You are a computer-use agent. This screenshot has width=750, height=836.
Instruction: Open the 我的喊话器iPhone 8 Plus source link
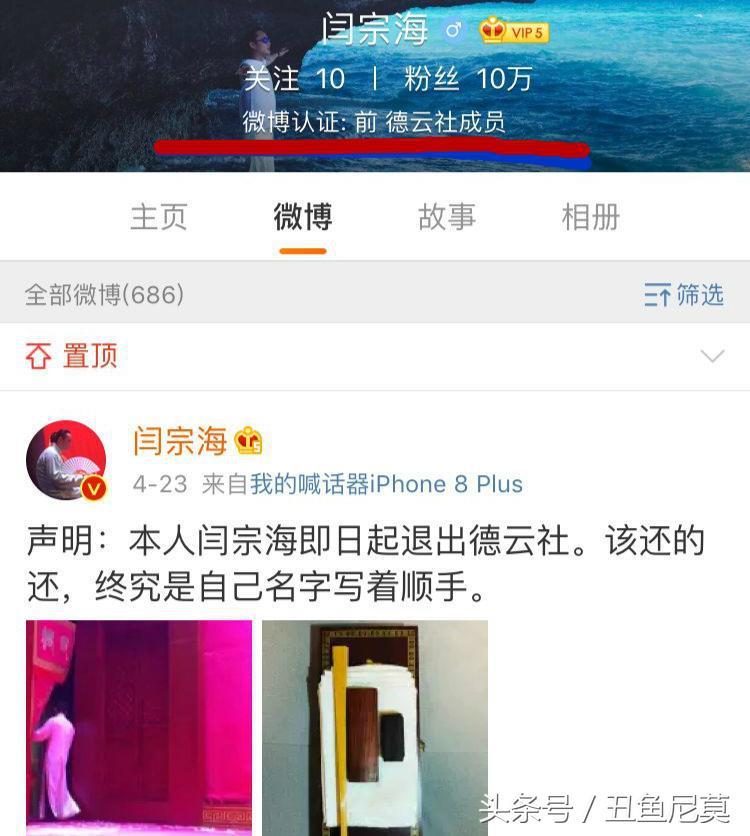coord(386,484)
